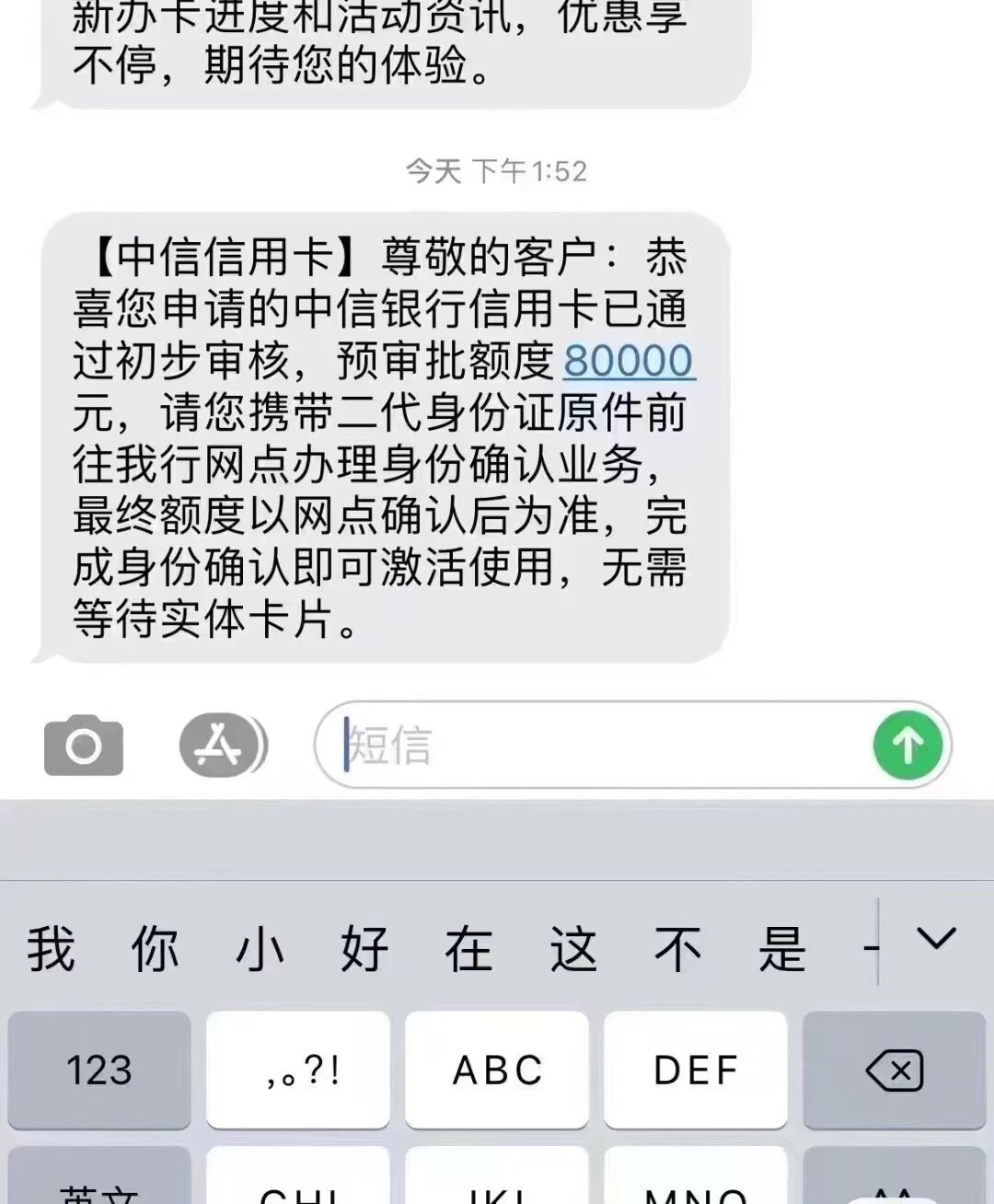Hit the DEF key on the keyboard
The height and width of the screenshot is (1204, 994).
click(x=696, y=1070)
